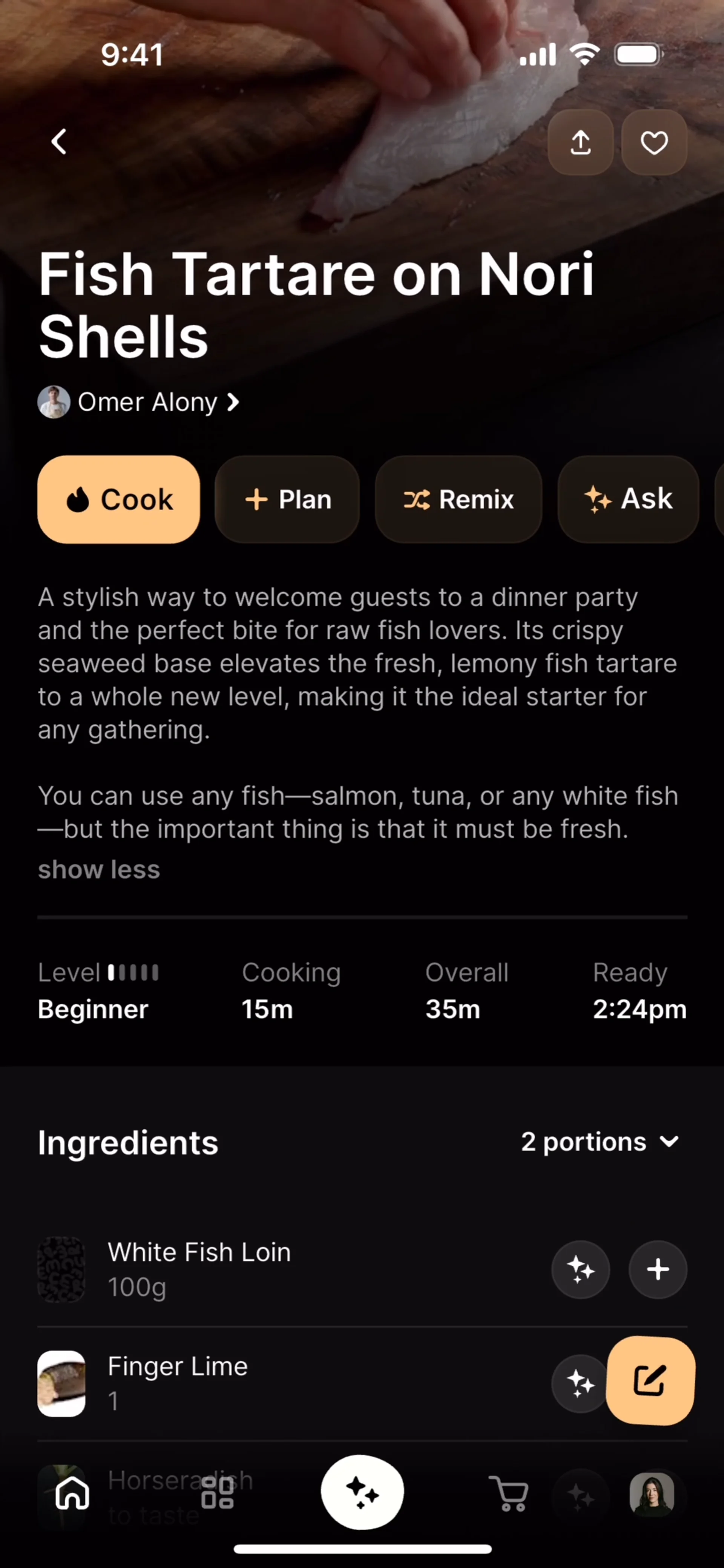Image resolution: width=724 pixels, height=1568 pixels.
Task: Open the profile avatar tab
Action: pyautogui.click(x=652, y=1494)
